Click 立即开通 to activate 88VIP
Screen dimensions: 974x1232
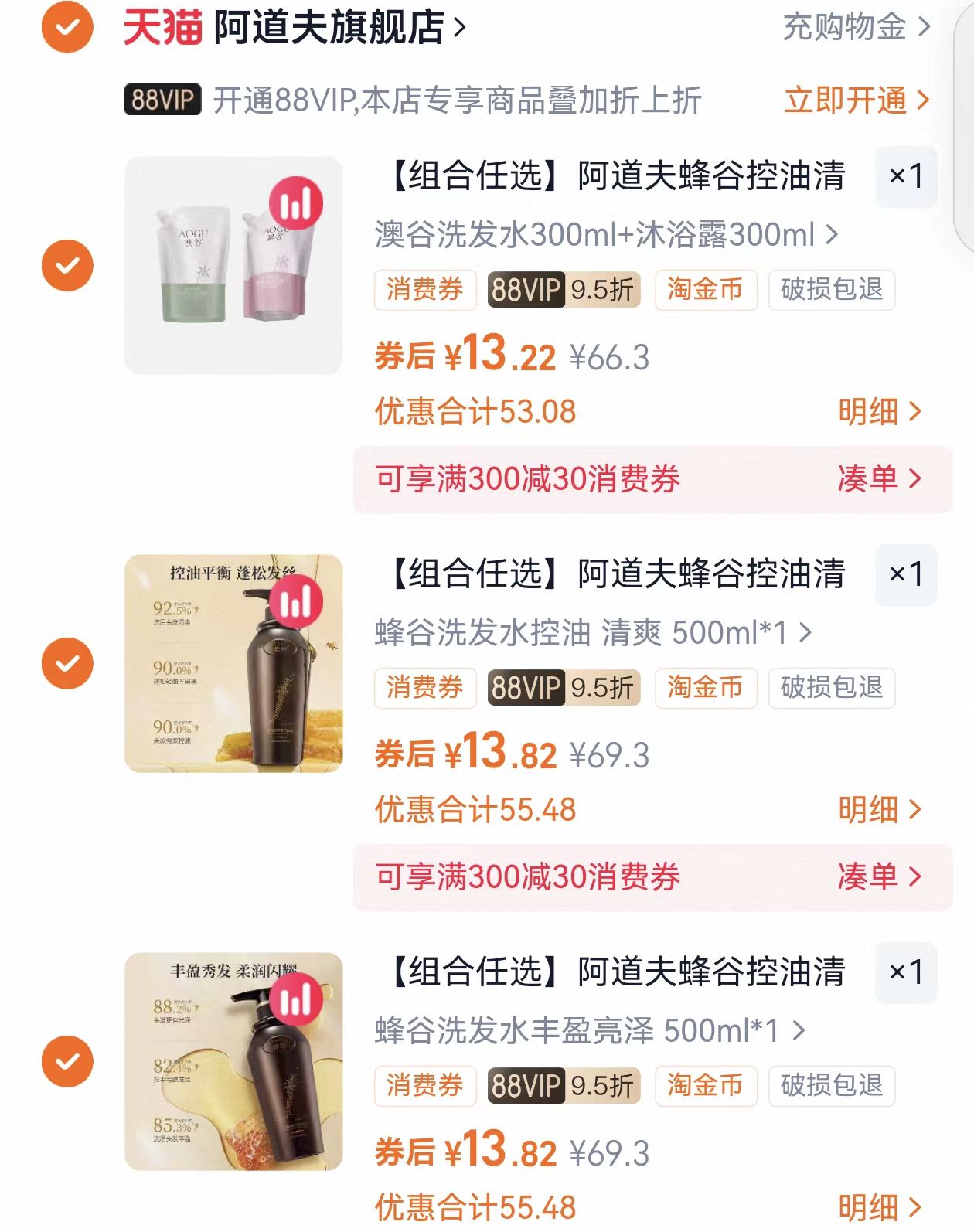(846, 99)
